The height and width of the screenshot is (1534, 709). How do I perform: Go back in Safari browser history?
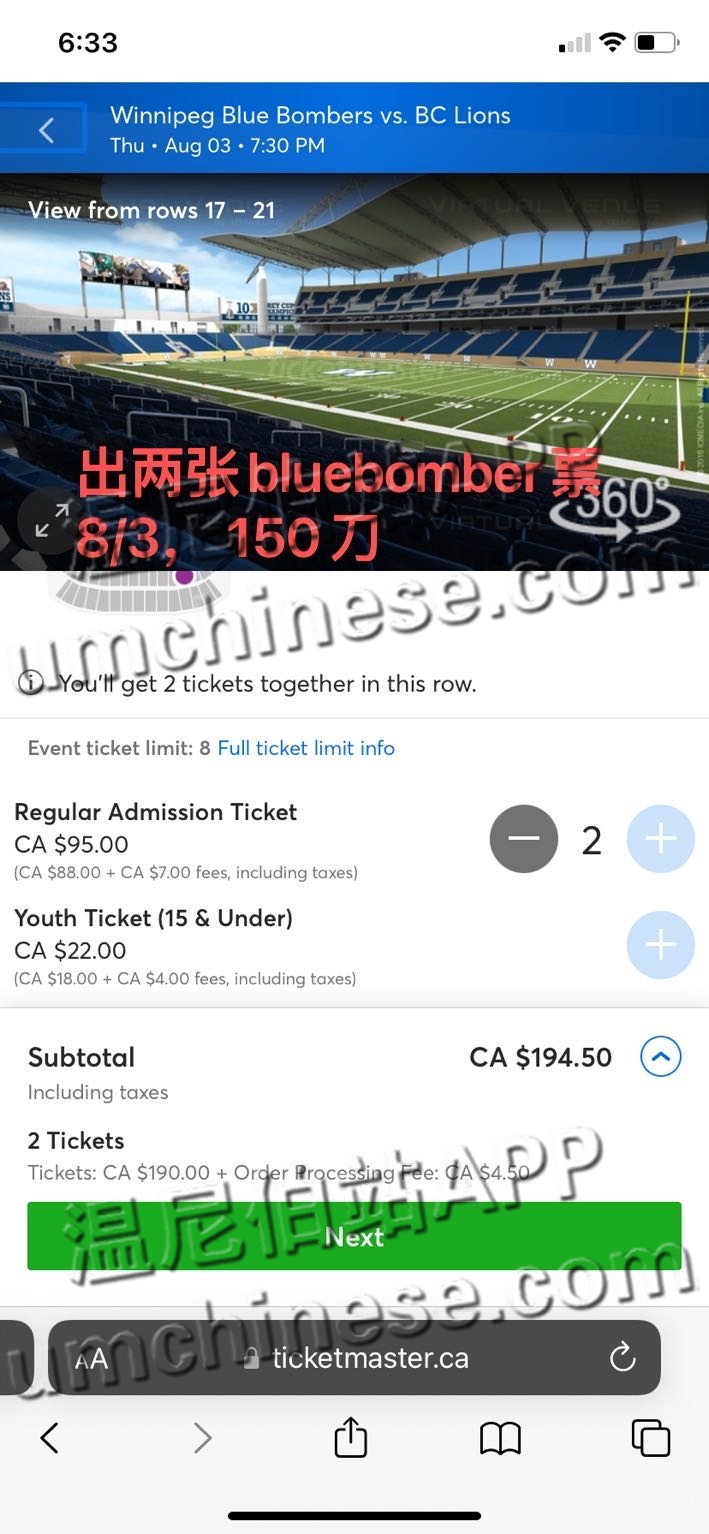[x=49, y=1439]
